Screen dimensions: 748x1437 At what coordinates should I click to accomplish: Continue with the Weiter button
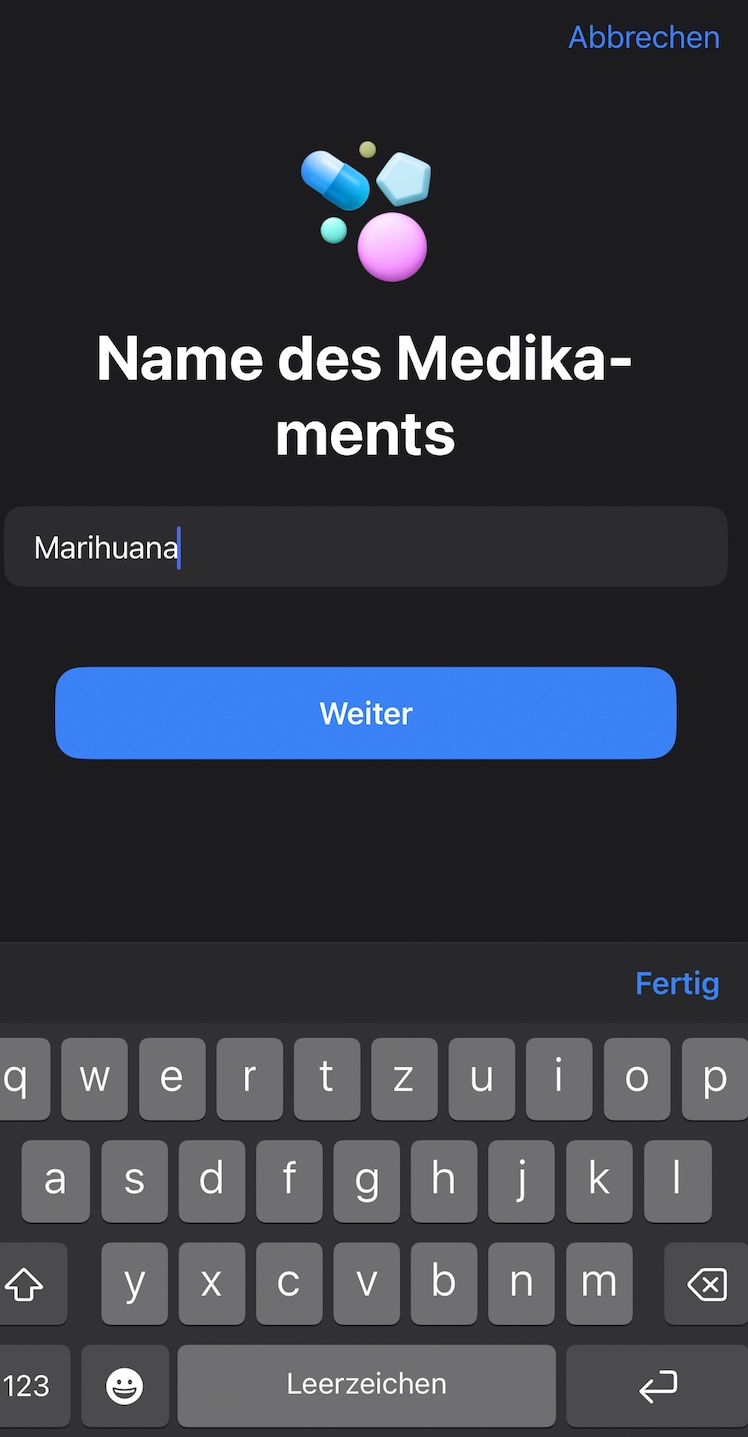click(366, 713)
